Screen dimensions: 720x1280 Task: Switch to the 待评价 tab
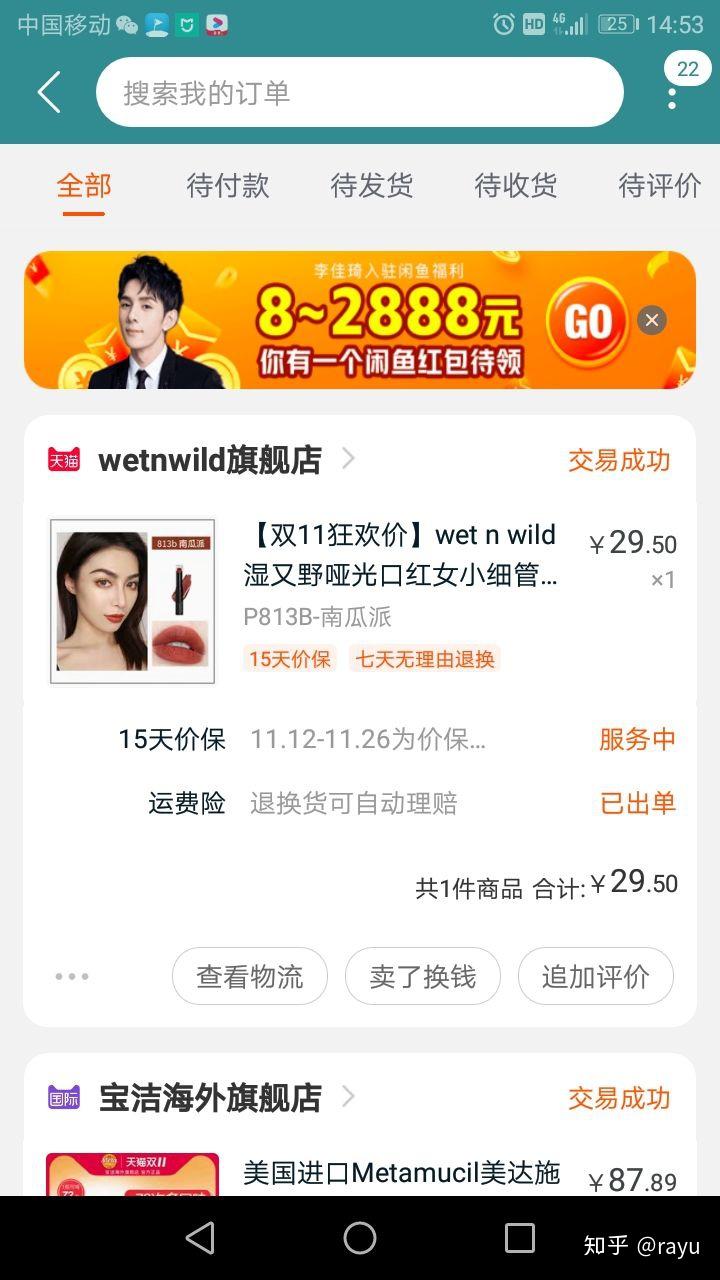[x=659, y=185]
